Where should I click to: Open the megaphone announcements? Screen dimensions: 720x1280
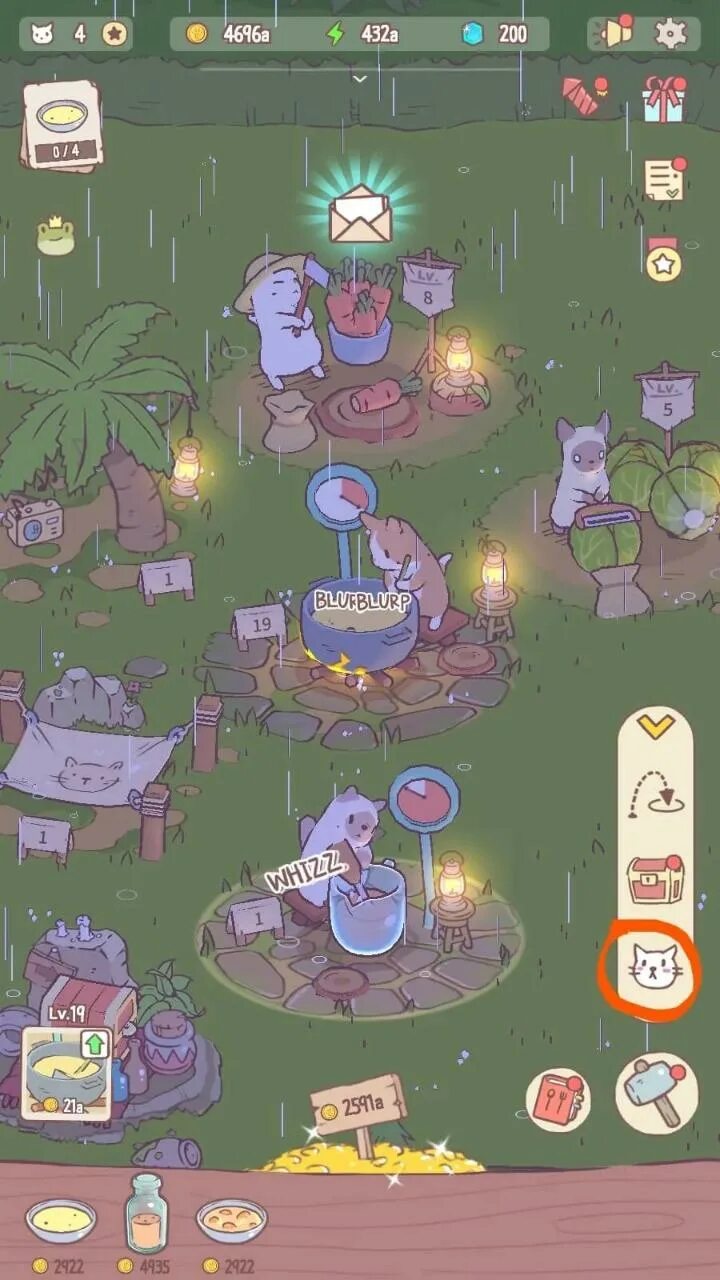click(x=614, y=32)
